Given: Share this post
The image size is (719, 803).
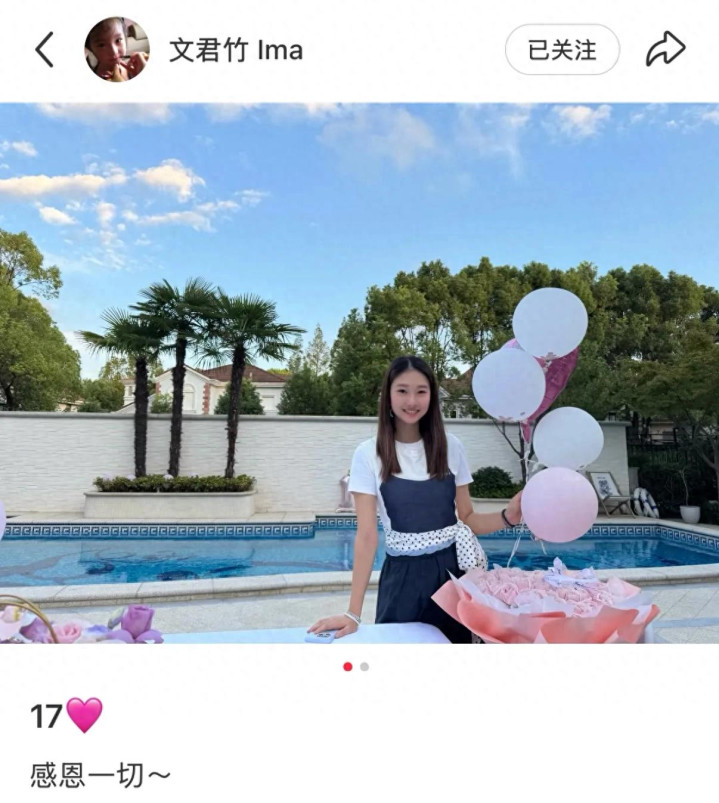Looking at the screenshot, I should (665, 49).
